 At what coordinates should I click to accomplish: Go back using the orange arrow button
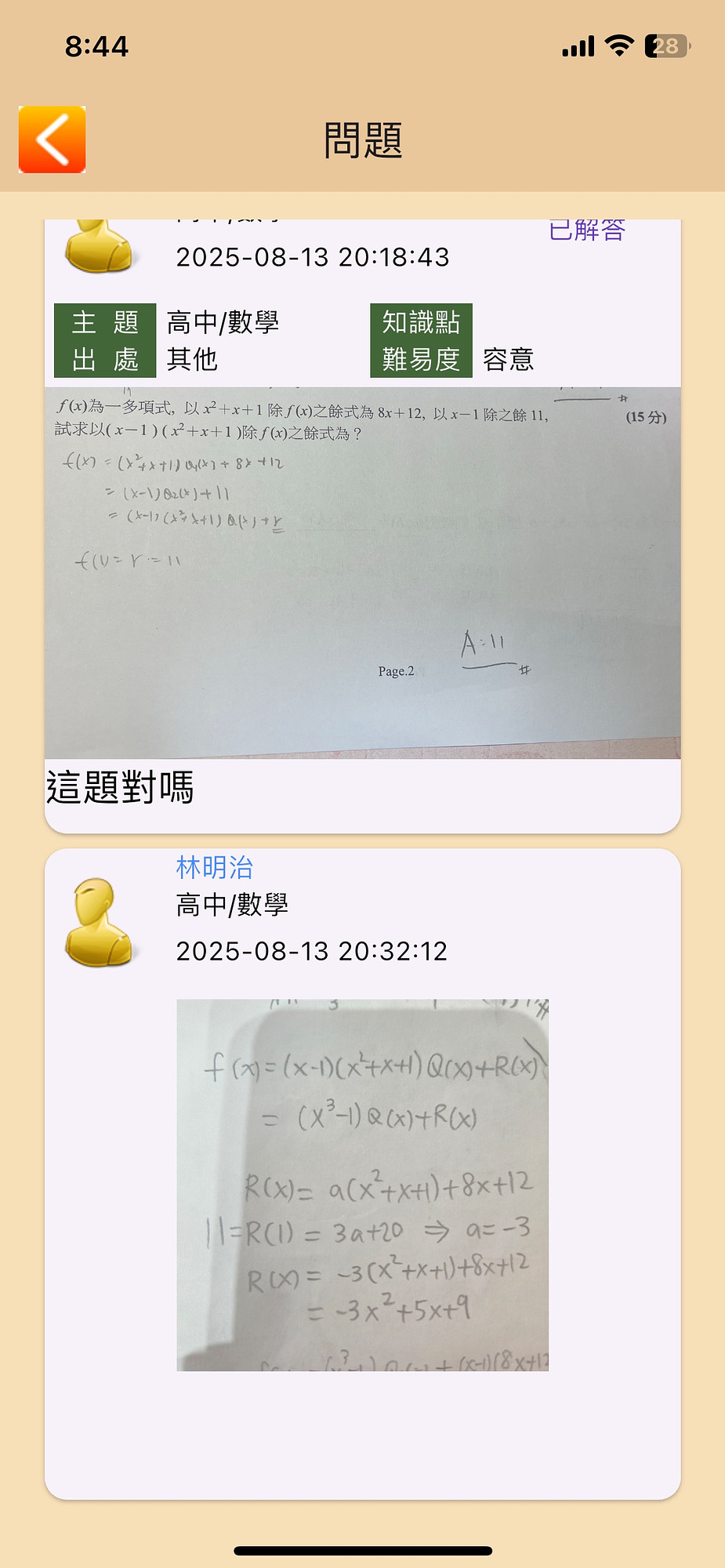click(52, 140)
